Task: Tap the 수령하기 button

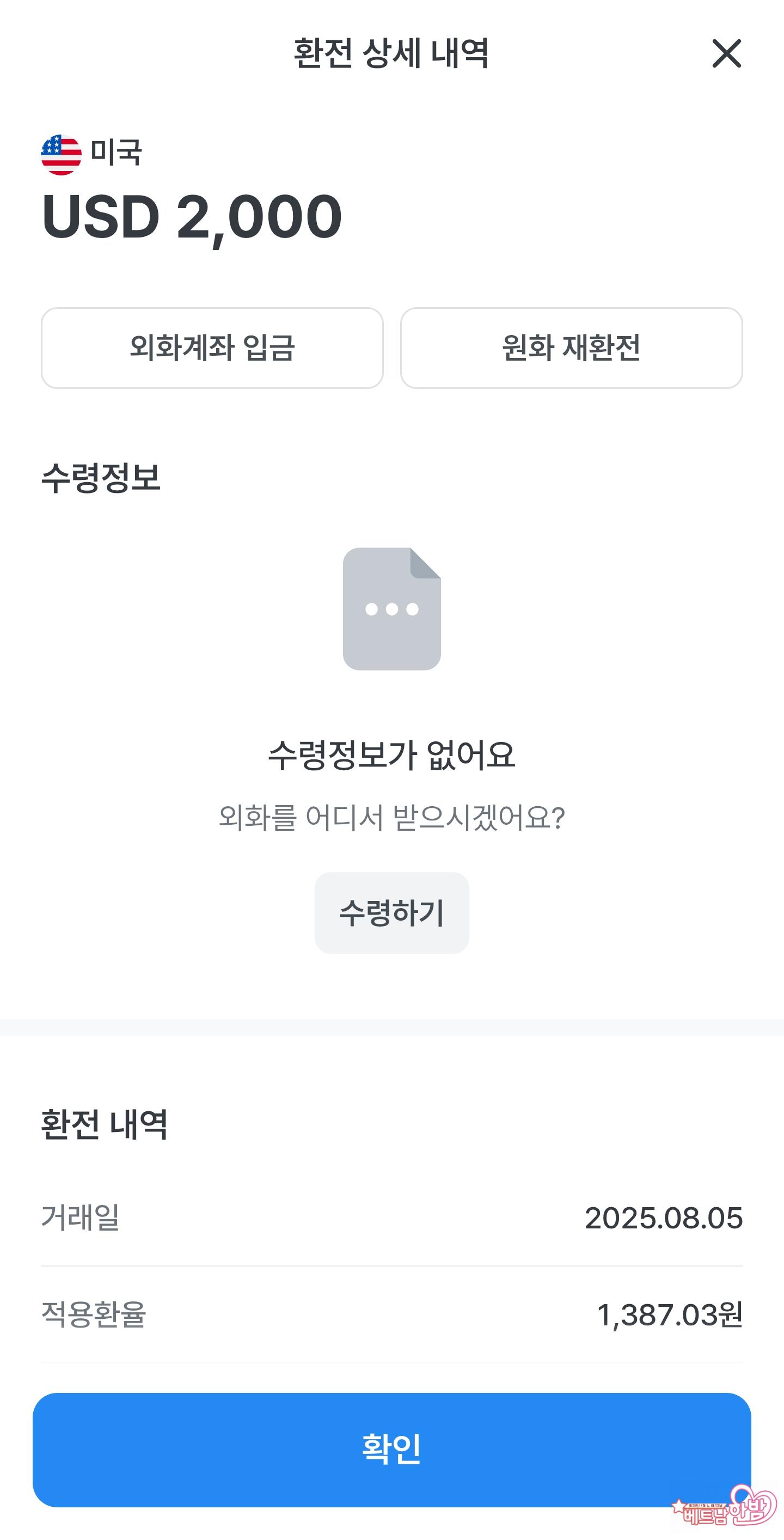Action: pos(391,913)
